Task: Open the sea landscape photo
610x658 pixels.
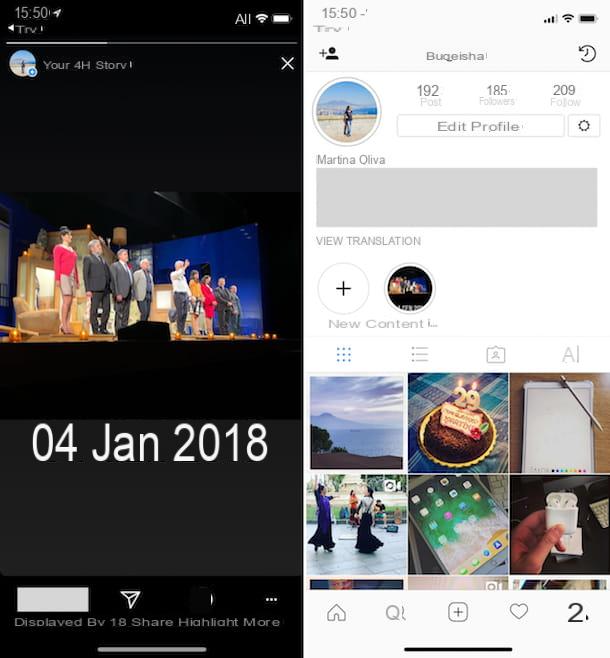Action: coord(355,421)
